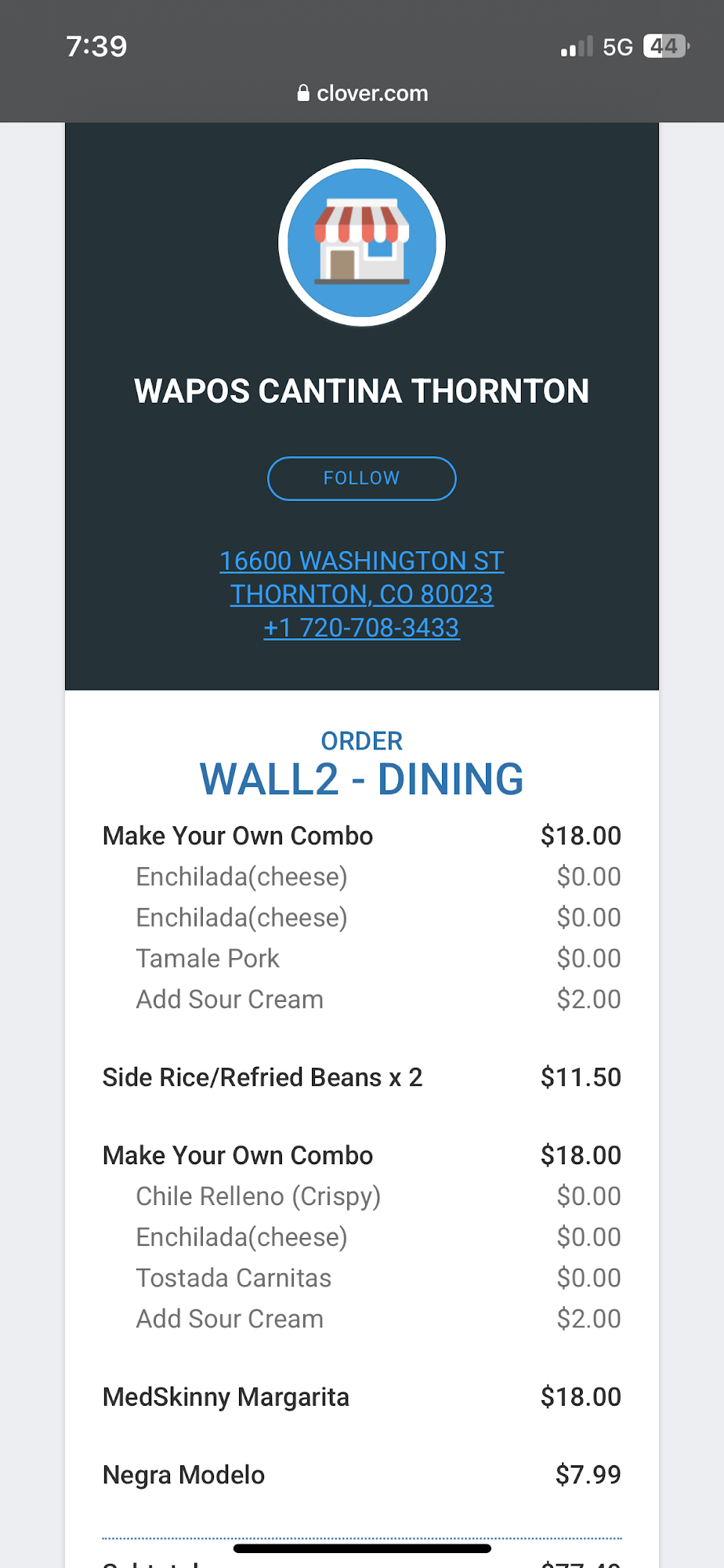Screen dimensions: 724x1568
Task: Tap the FOLLOW button
Action: (361, 478)
